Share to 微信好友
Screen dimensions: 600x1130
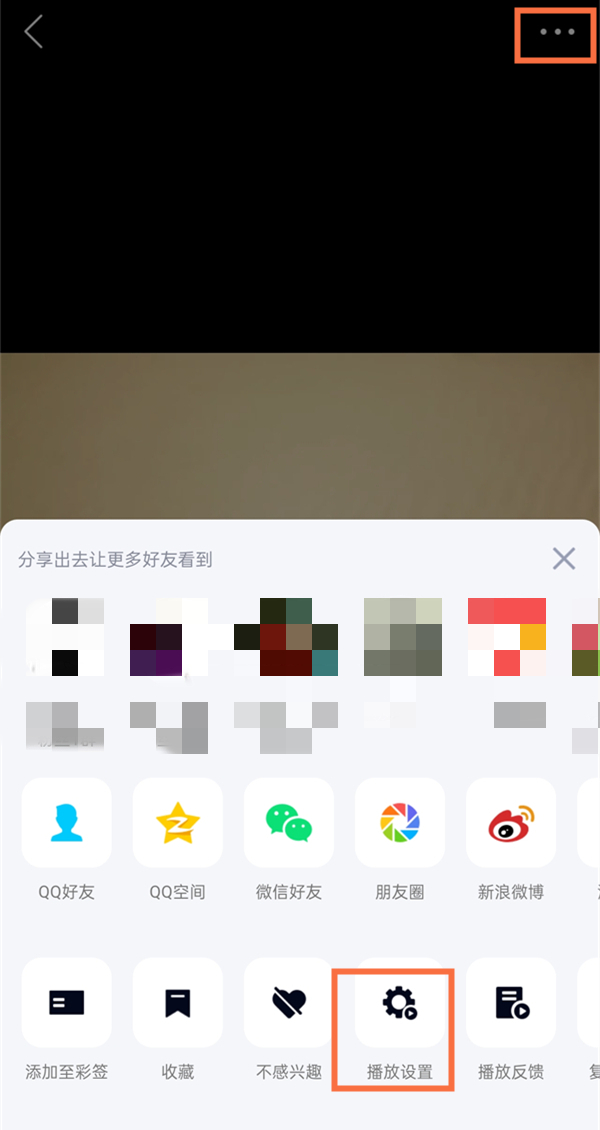point(289,823)
